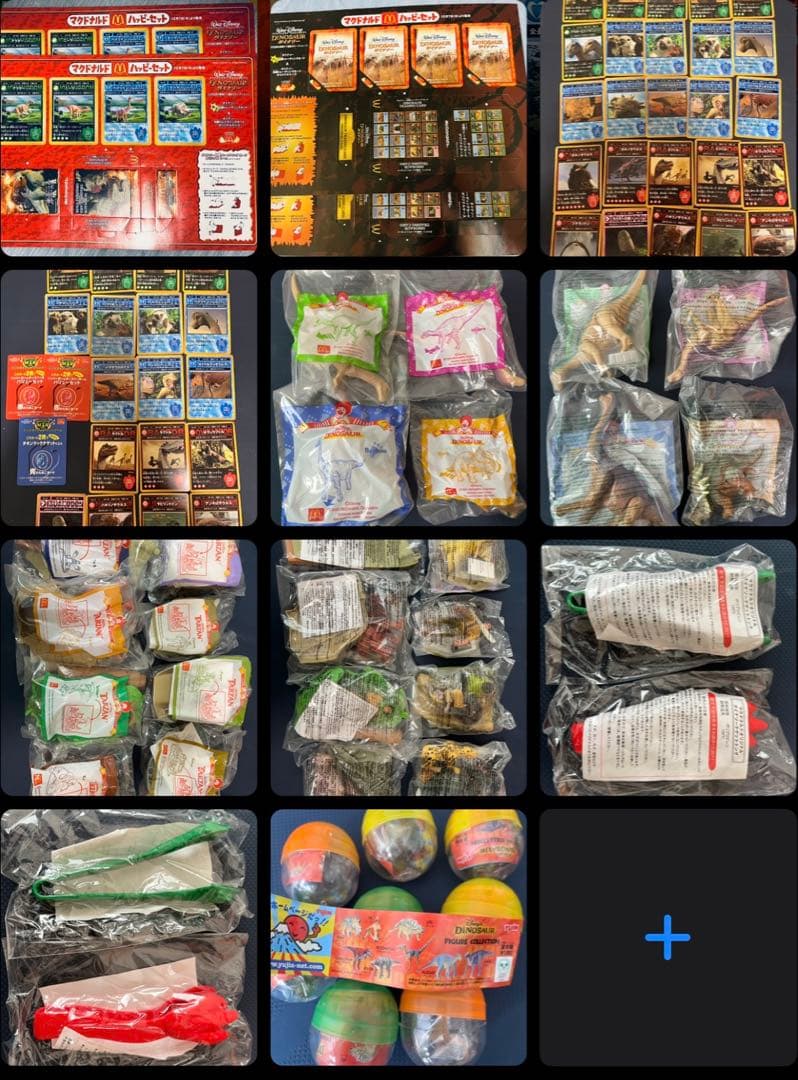This screenshot has width=798, height=1080.
Task: Open the photo of bagged animal figures with paper inserts
Action: [x=398, y=668]
